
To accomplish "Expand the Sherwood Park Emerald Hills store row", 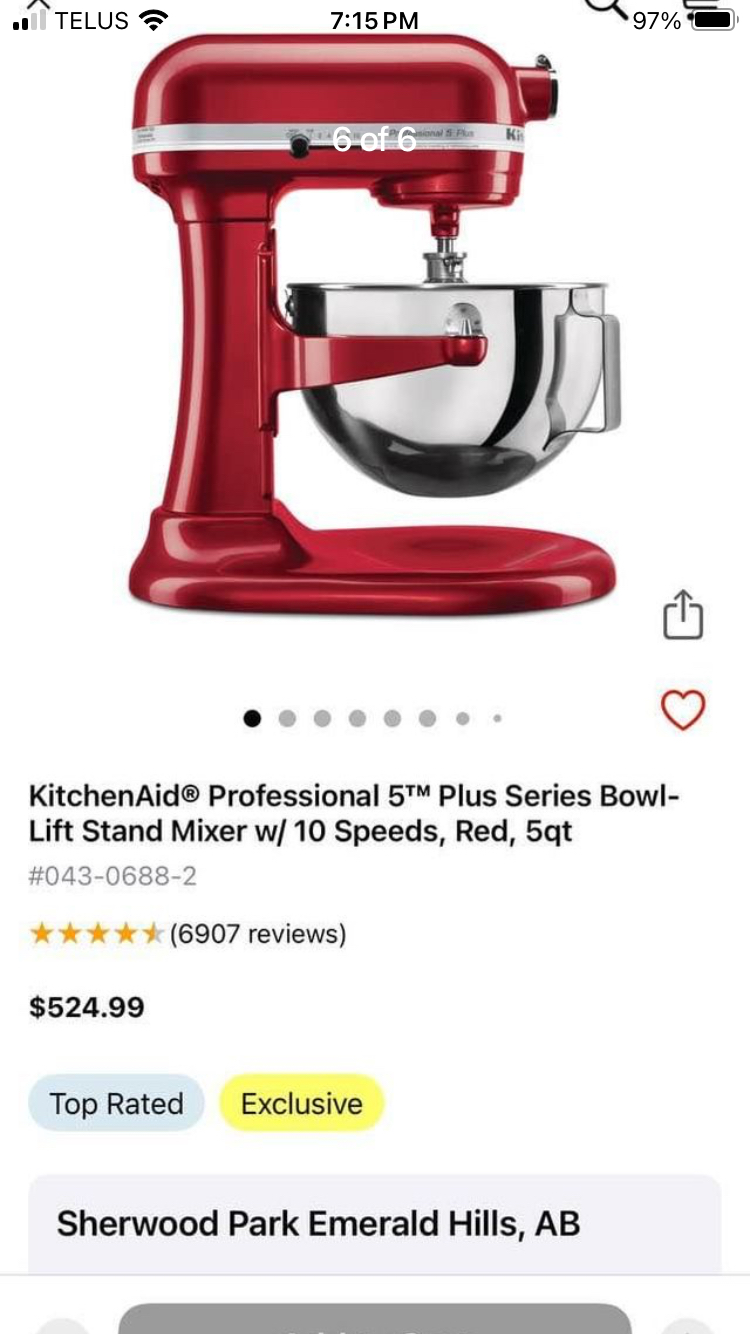I will click(375, 1222).
